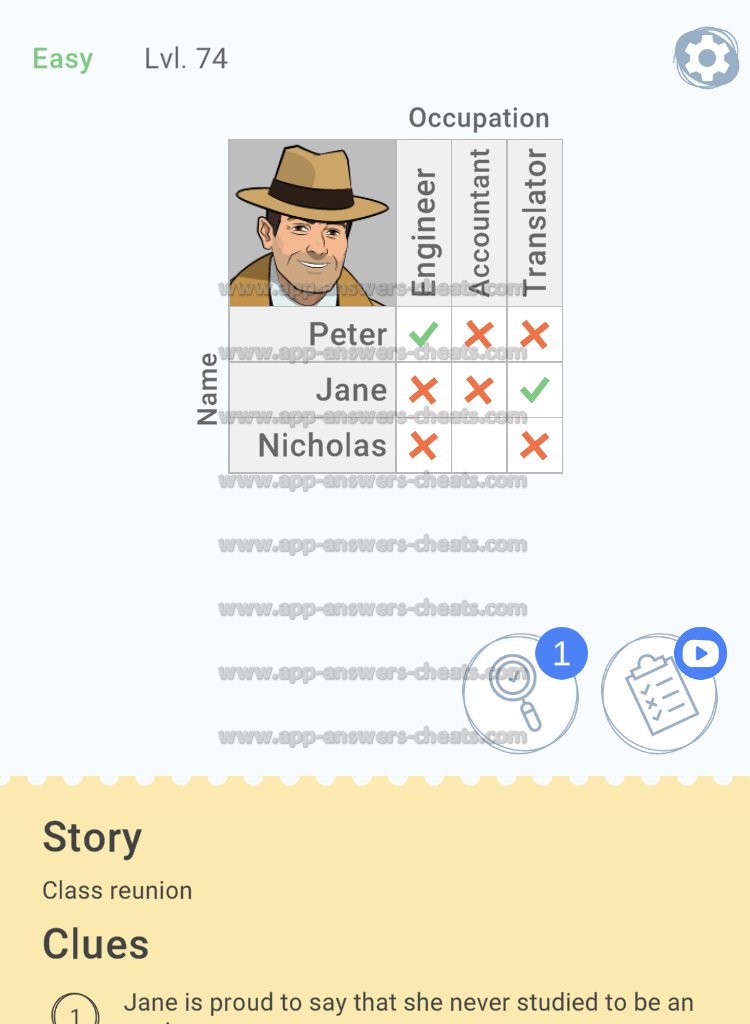Change the Peter Accountant cell

pyautogui.click(x=479, y=334)
